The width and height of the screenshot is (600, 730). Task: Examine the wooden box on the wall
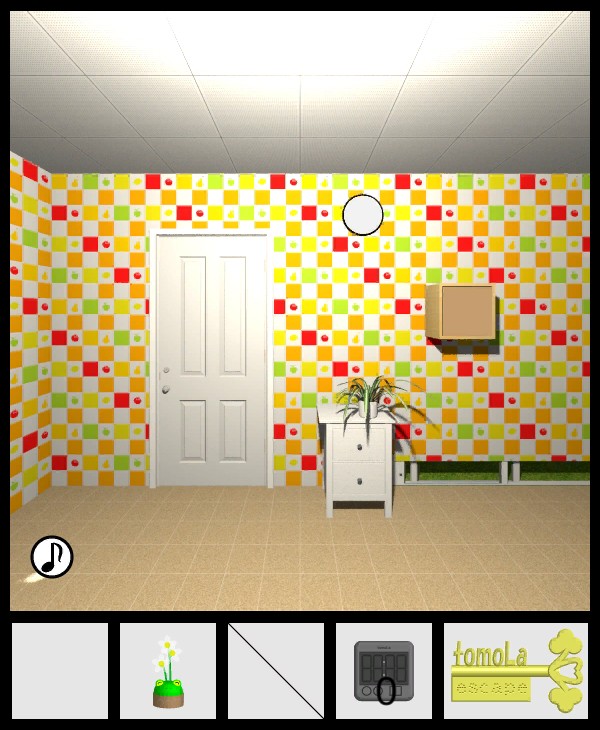pos(462,312)
